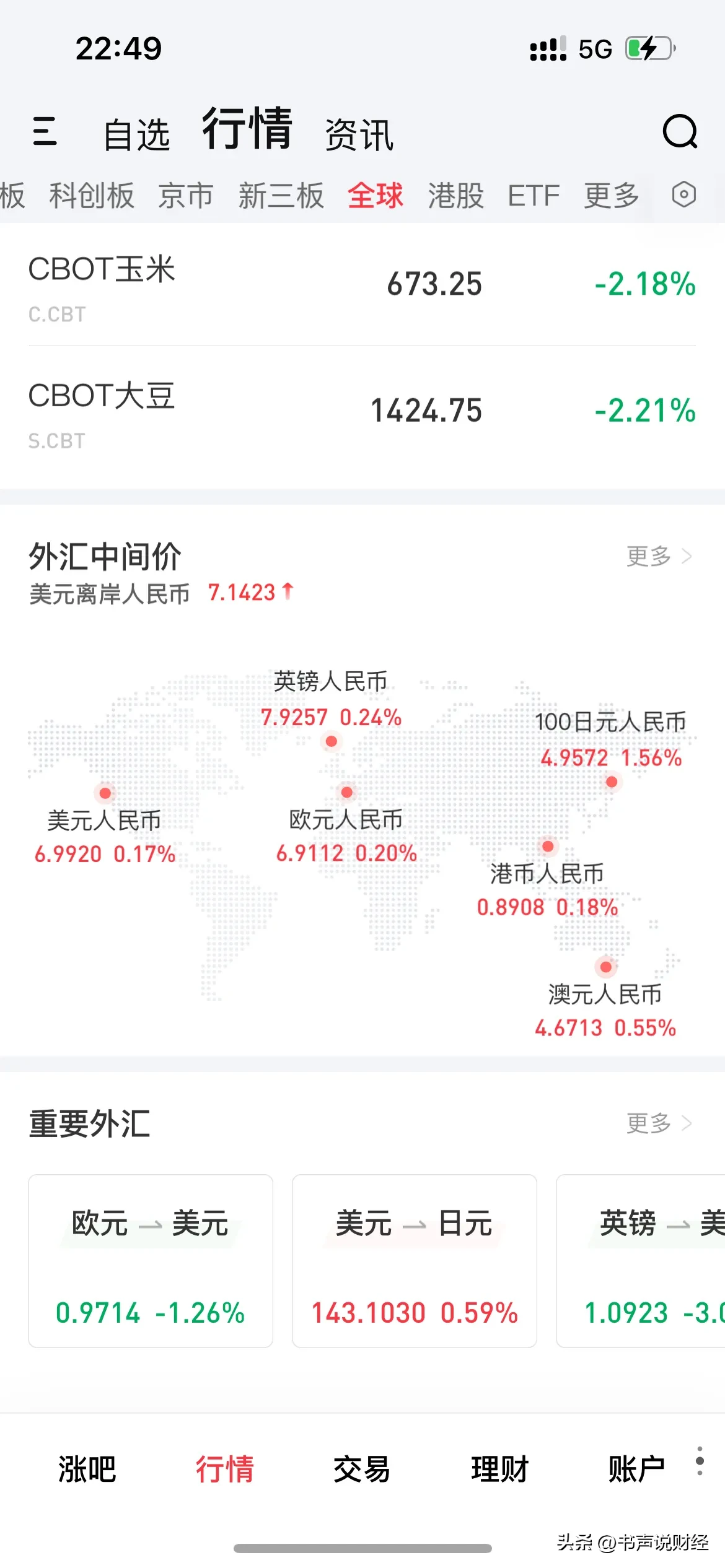Go to the 涨吧 bottom tab
725x1568 pixels.
click(x=87, y=1469)
